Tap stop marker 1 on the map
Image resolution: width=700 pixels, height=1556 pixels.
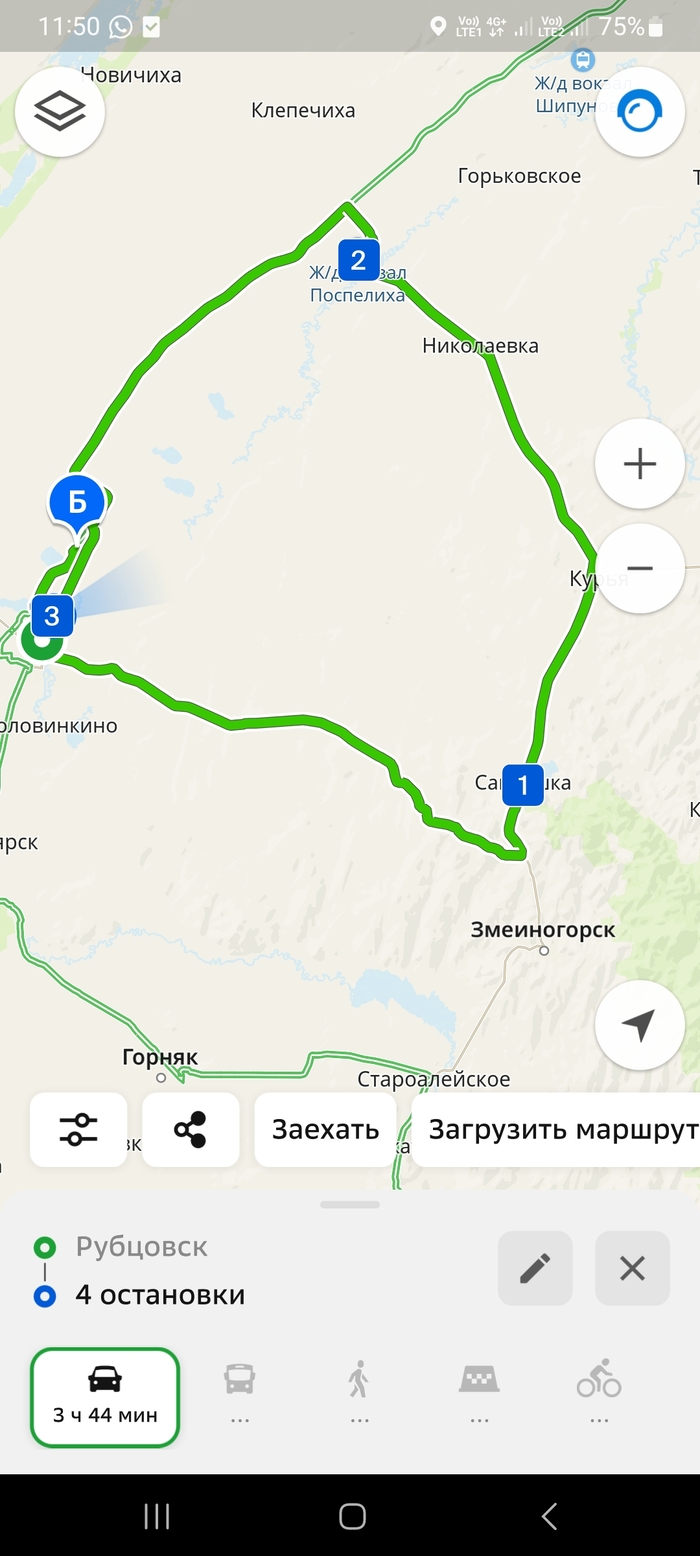click(522, 785)
